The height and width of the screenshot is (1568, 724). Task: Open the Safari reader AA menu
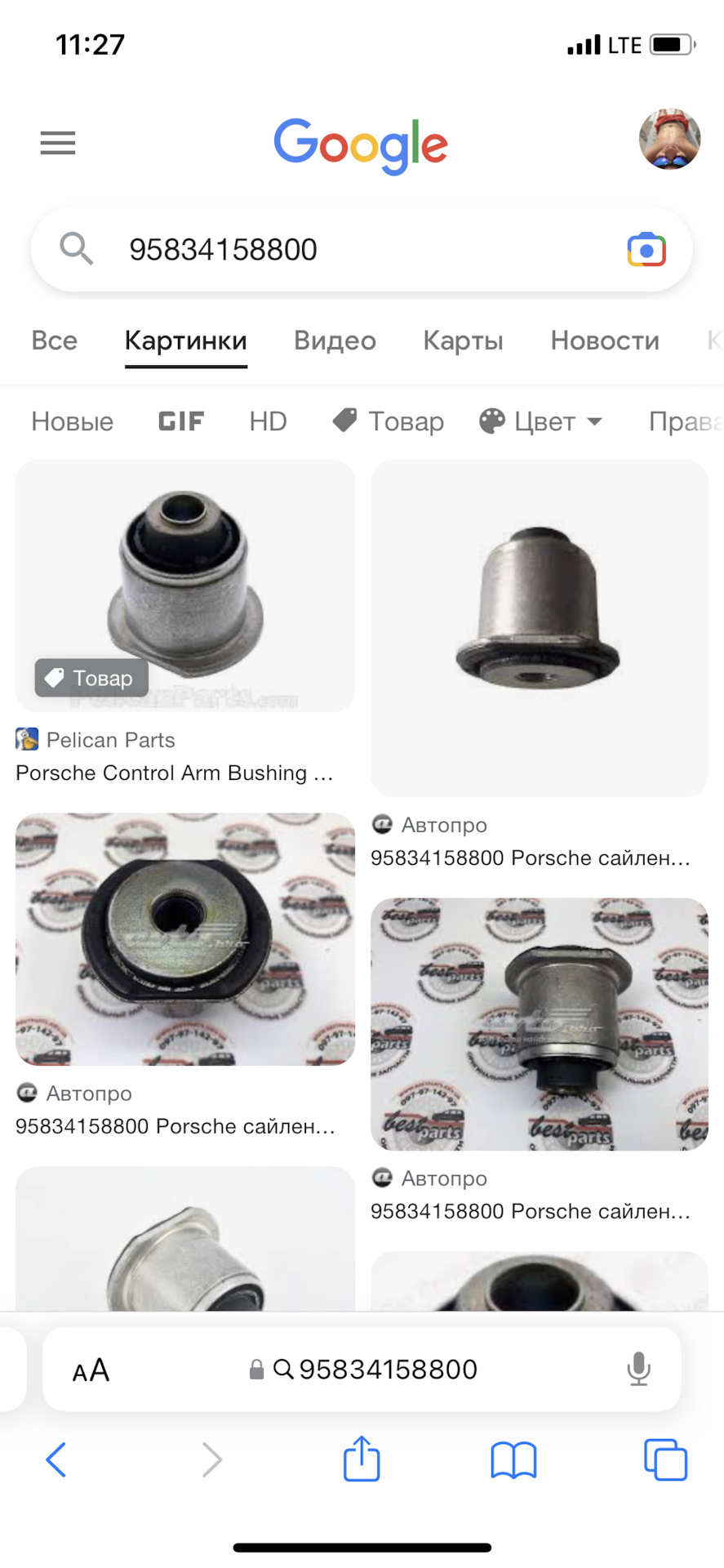tap(91, 1370)
